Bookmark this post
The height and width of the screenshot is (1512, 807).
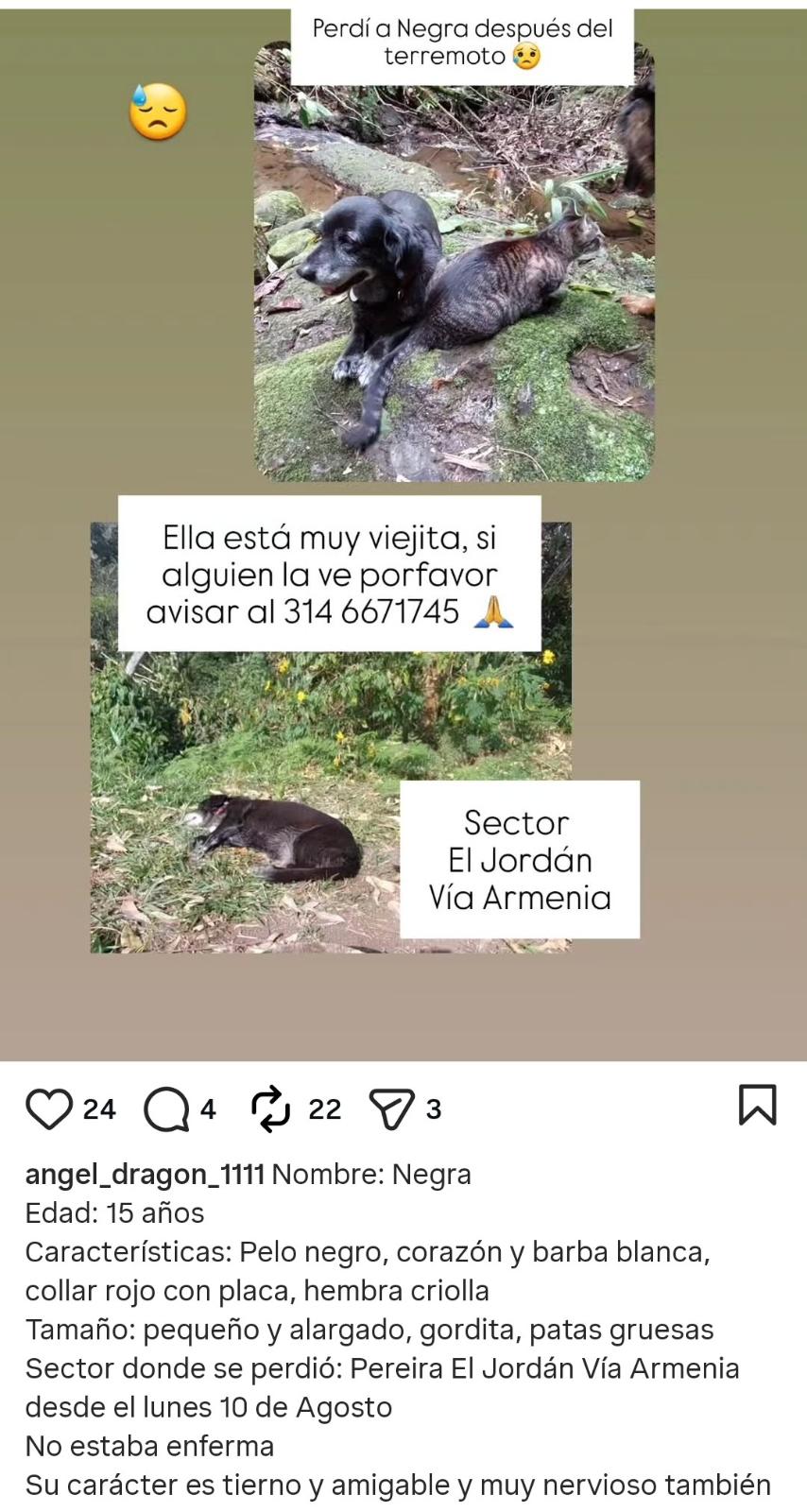pyautogui.click(x=757, y=1105)
